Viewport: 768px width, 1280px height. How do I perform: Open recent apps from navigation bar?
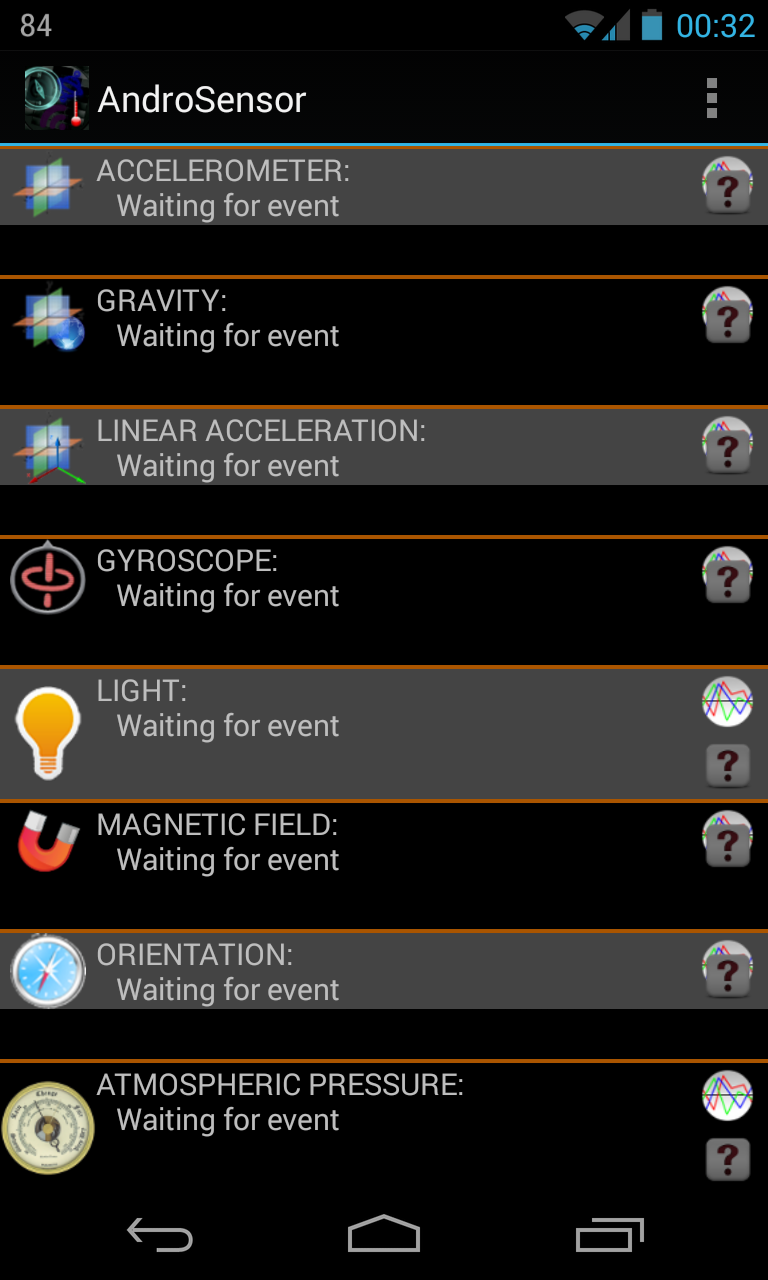(x=610, y=1234)
